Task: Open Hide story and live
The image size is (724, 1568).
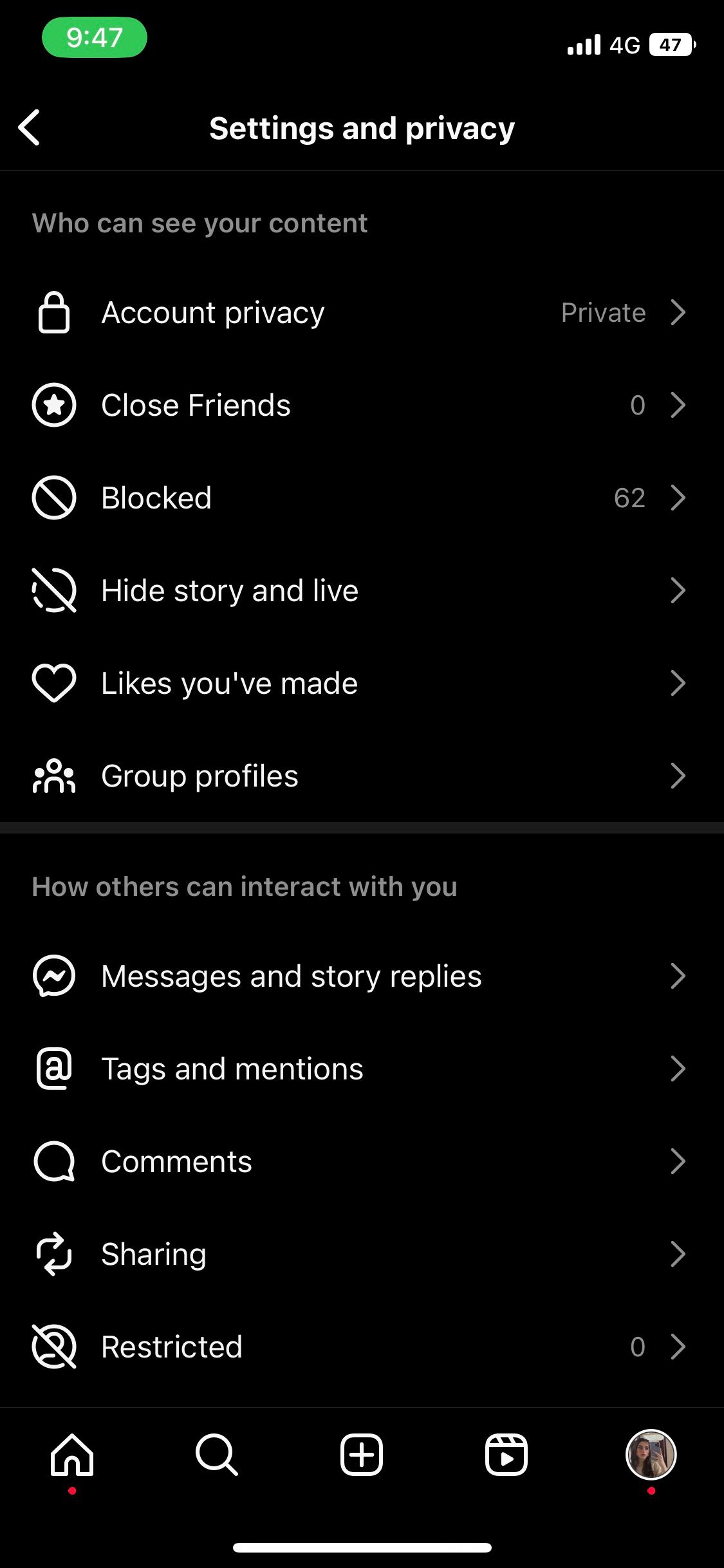Action: pyautogui.click(x=360, y=591)
